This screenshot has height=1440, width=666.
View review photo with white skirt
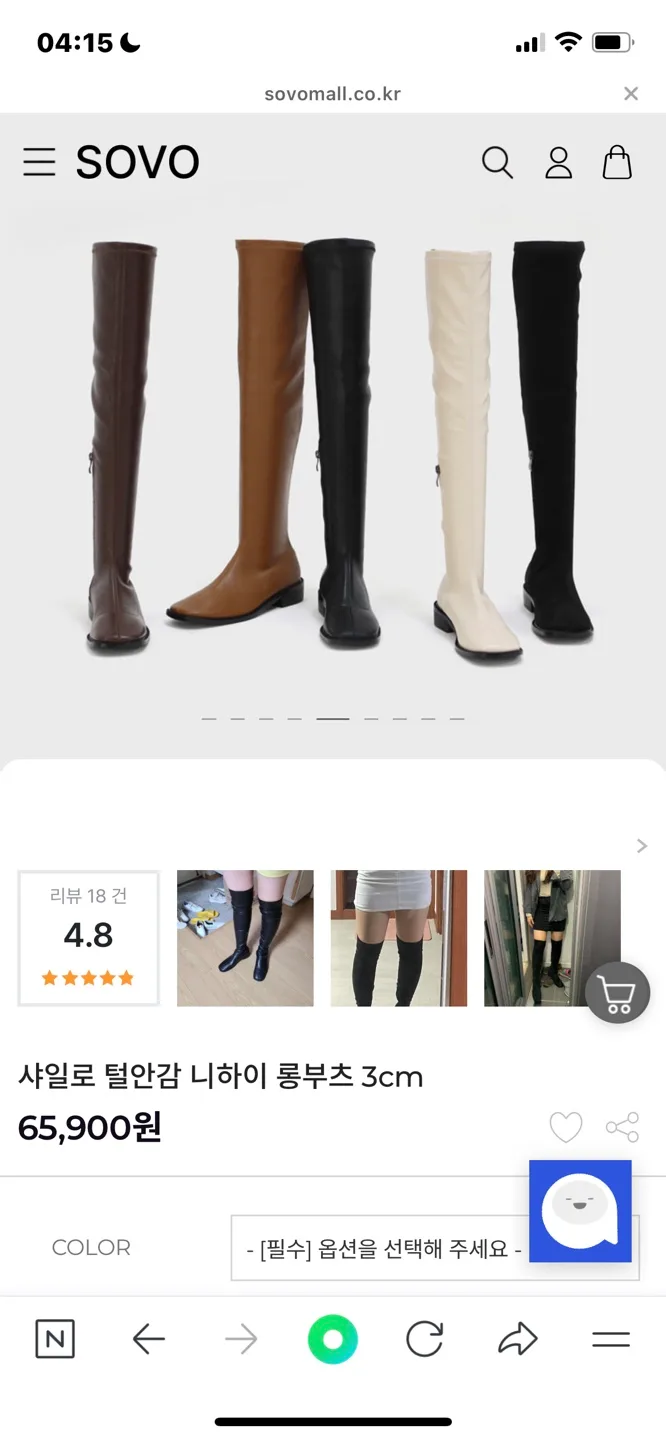[399, 938]
